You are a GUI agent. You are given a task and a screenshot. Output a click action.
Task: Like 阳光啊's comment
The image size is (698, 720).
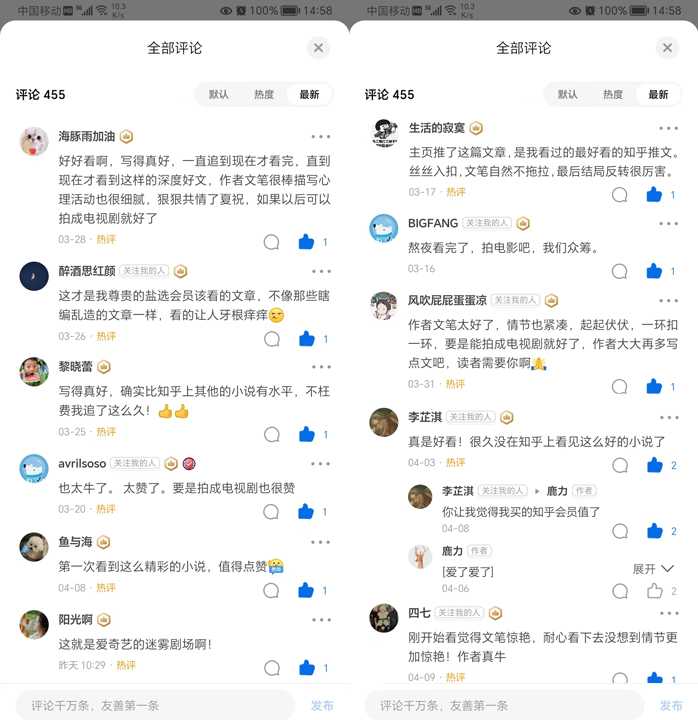click(307, 667)
